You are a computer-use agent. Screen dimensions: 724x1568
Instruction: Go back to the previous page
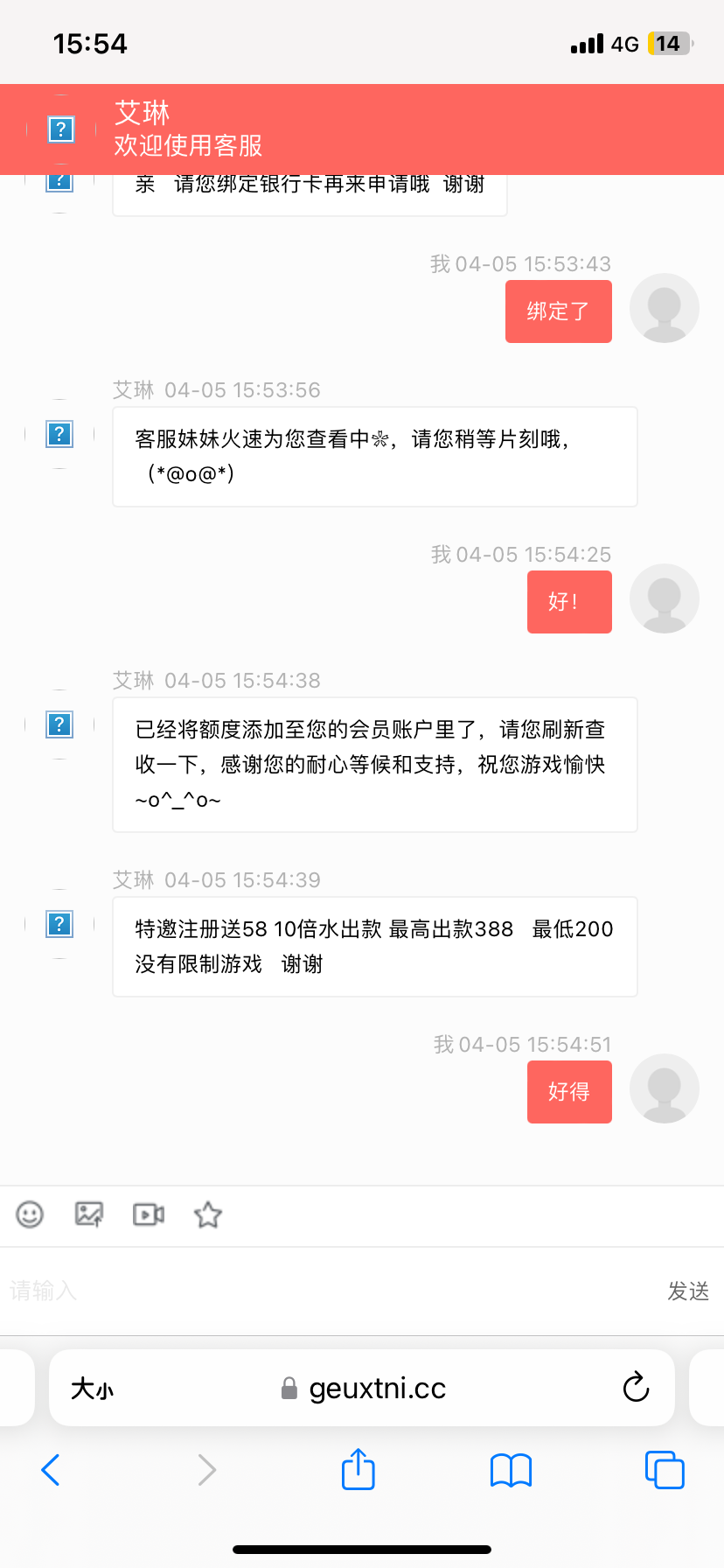[51, 1470]
